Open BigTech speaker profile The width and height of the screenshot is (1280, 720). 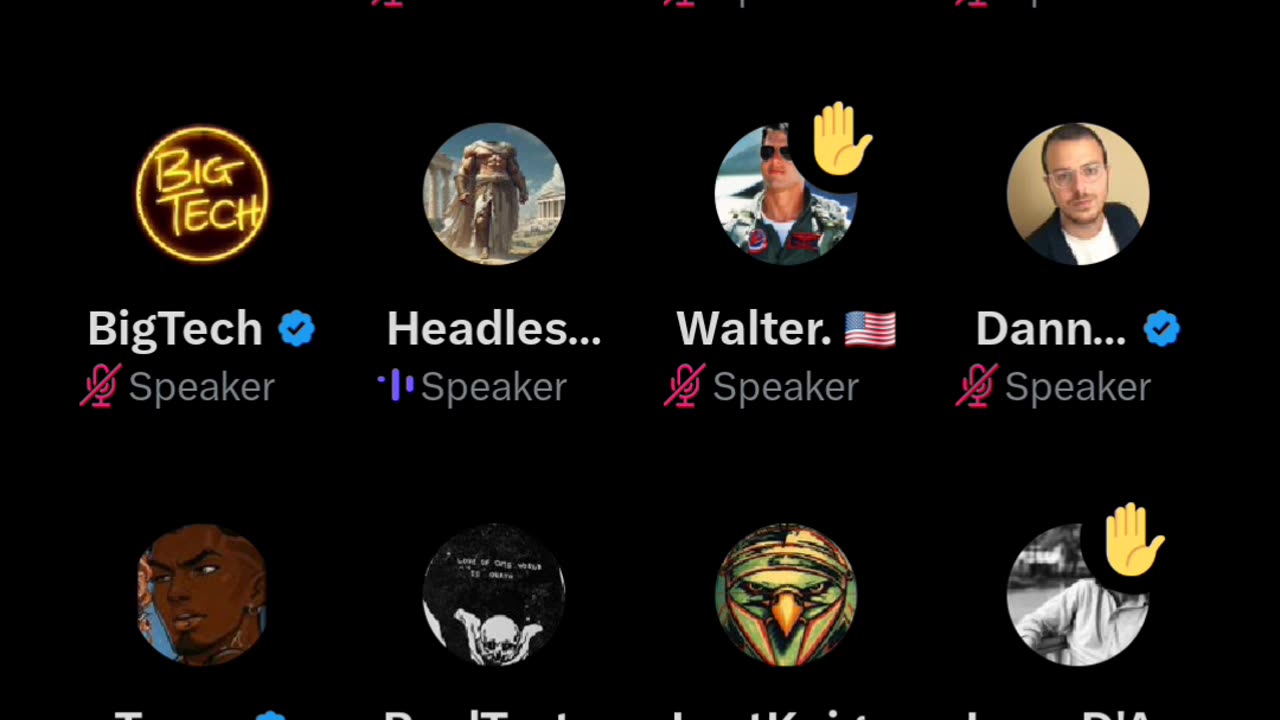pyautogui.click(x=202, y=194)
